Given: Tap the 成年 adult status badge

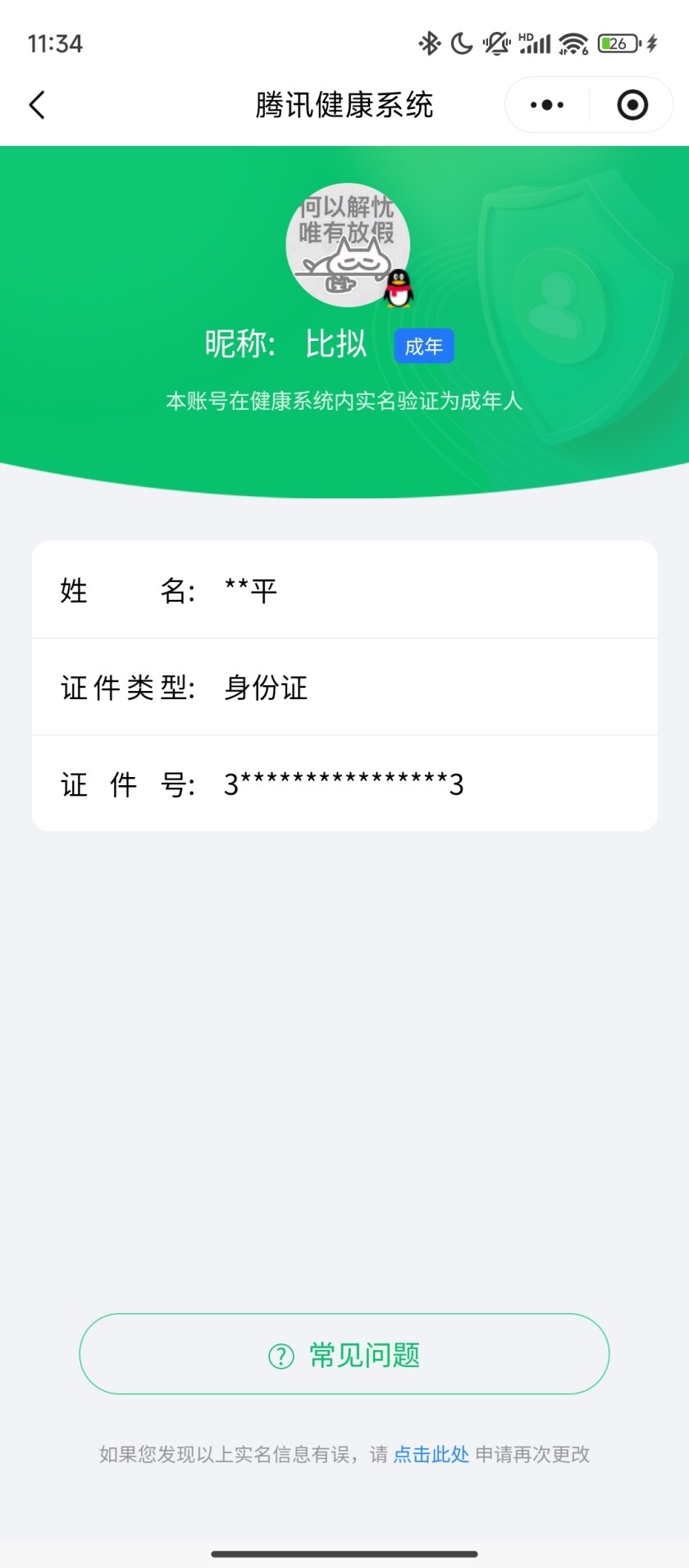Looking at the screenshot, I should coord(423,346).
